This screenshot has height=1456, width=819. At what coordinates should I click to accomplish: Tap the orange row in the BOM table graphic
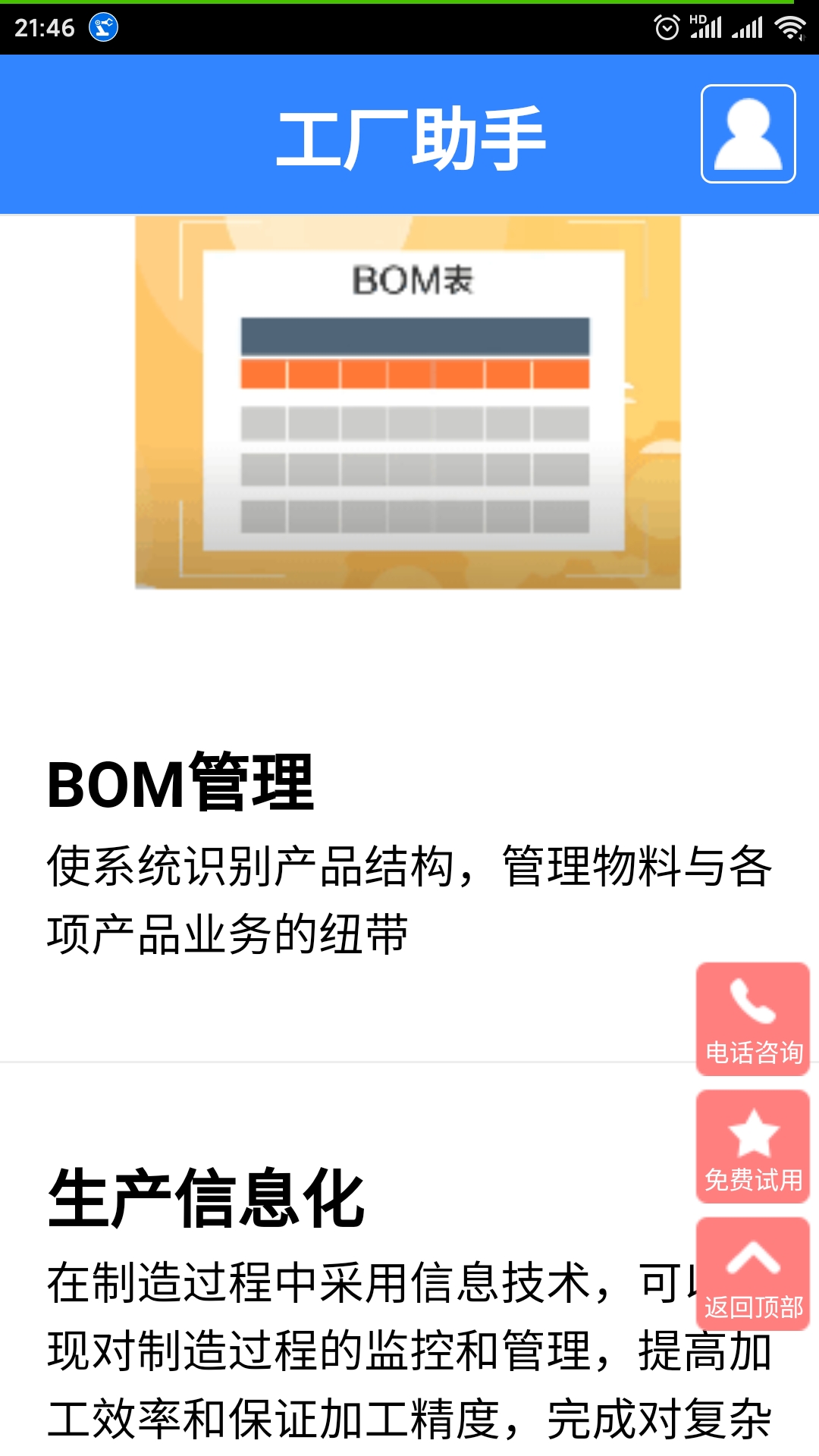click(414, 373)
